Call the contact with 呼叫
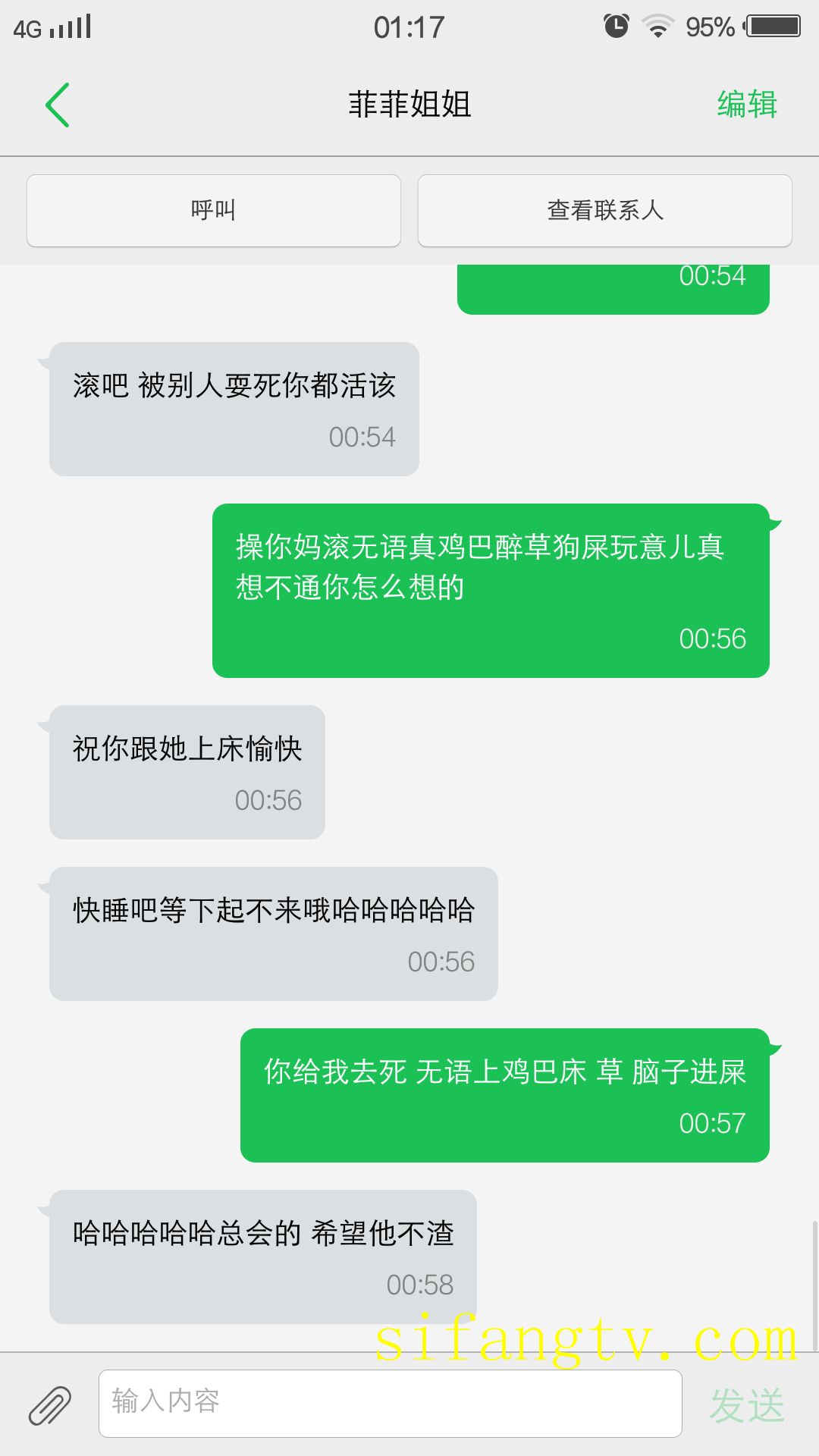Screen dimensions: 819x1456 click(214, 210)
